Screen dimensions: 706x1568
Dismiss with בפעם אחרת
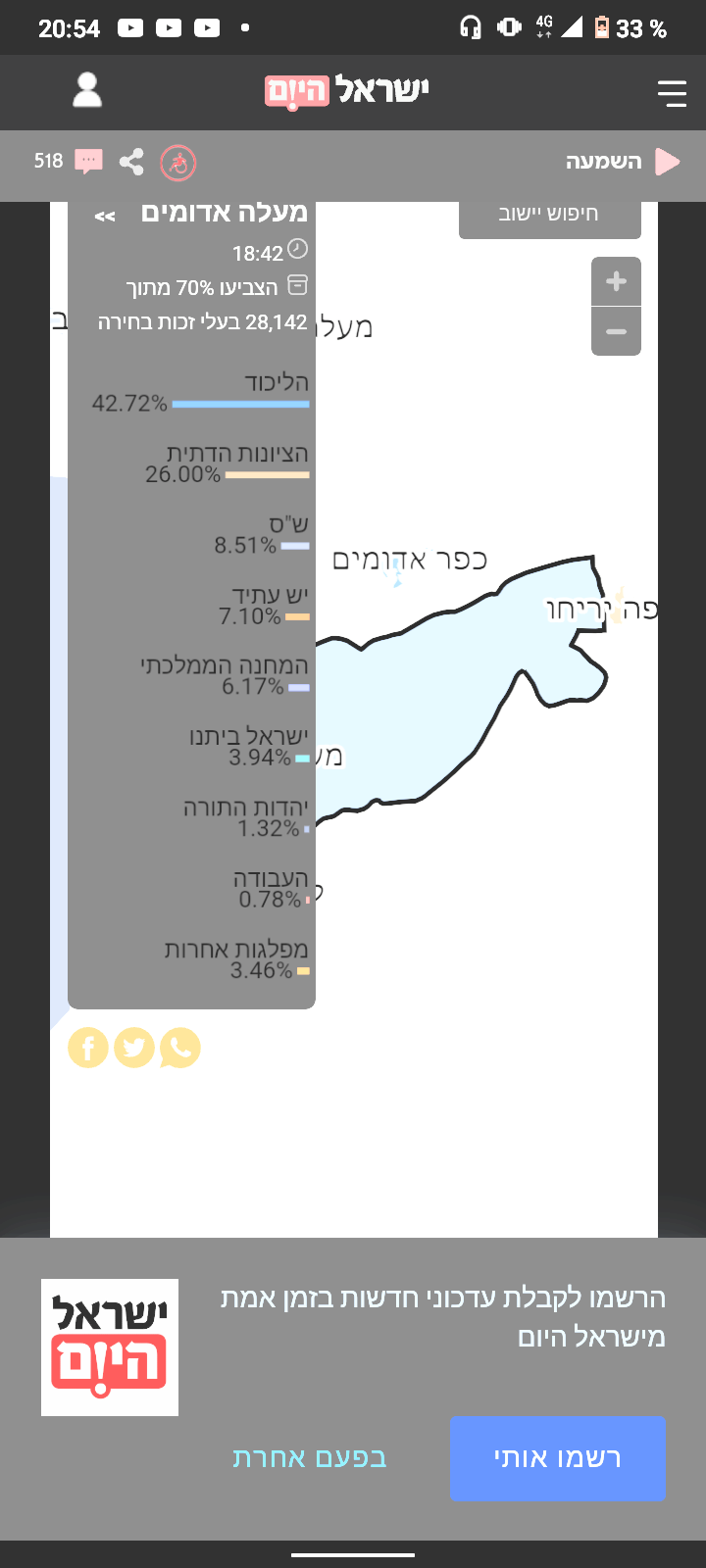(x=310, y=1457)
